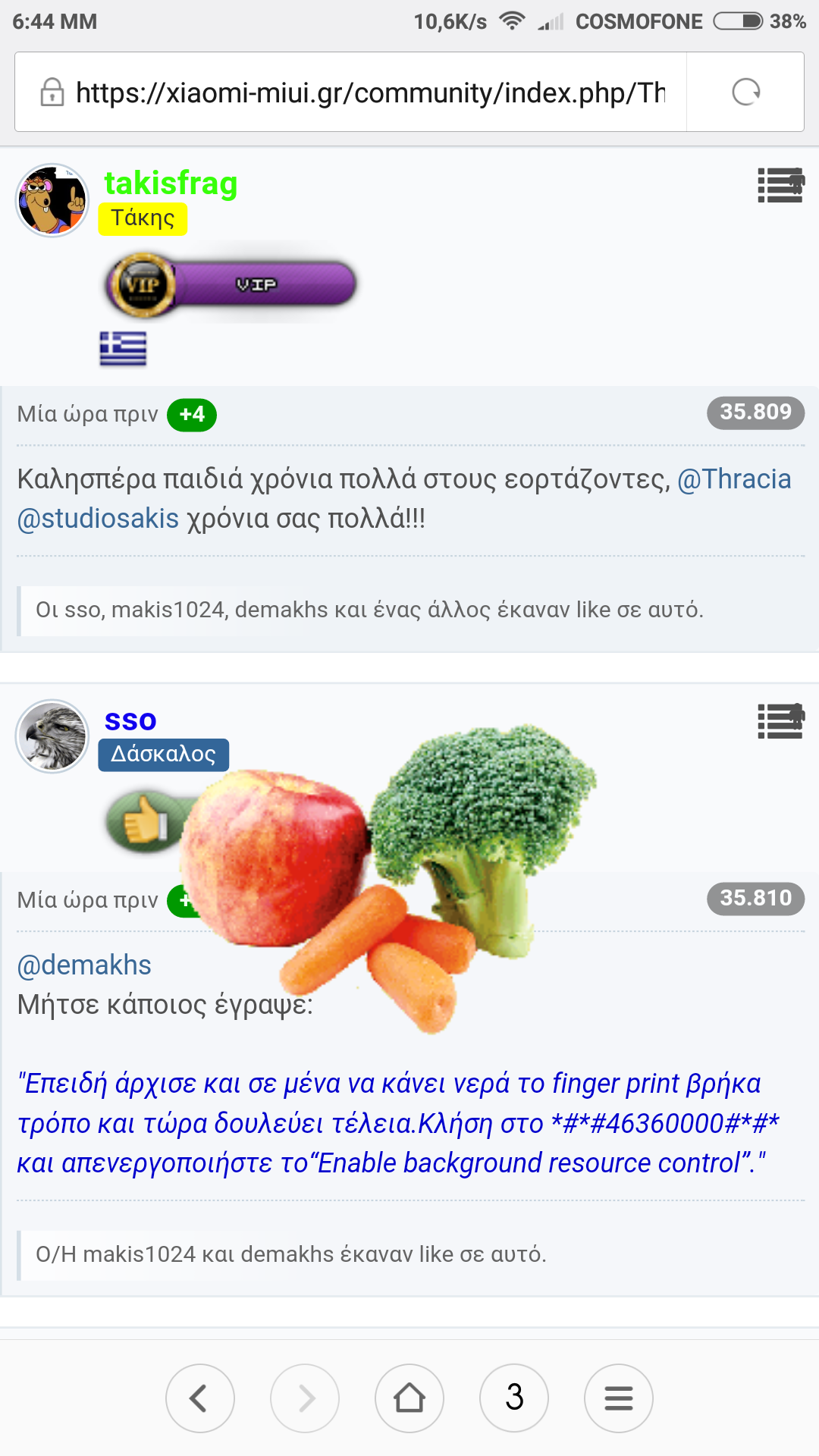Reload the current page
This screenshot has height=1456, width=819.
tap(745, 93)
